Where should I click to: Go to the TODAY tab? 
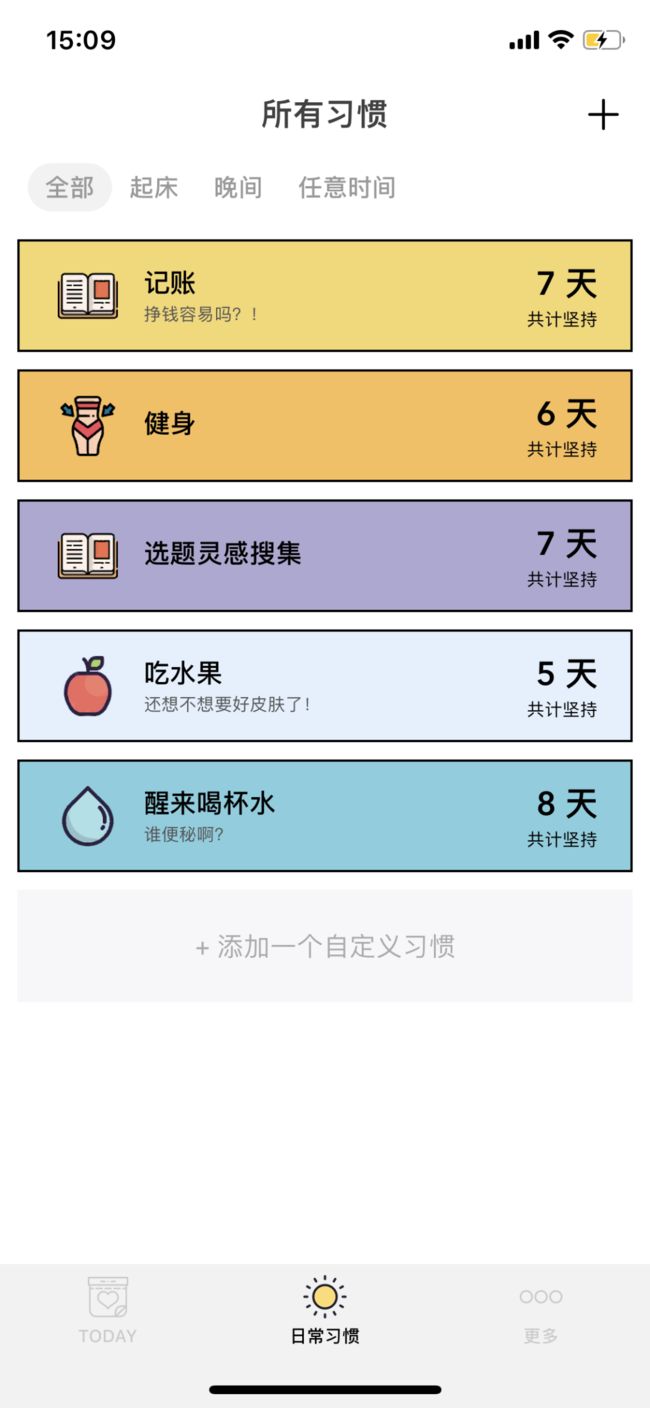click(108, 1310)
